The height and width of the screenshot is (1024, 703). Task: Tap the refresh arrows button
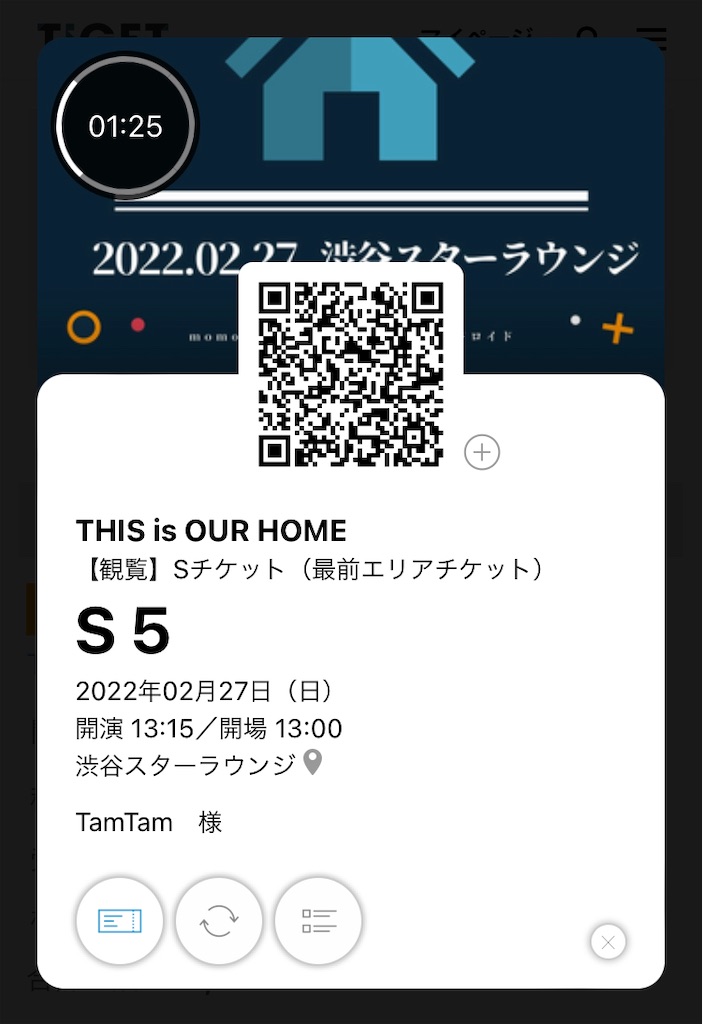(x=219, y=921)
